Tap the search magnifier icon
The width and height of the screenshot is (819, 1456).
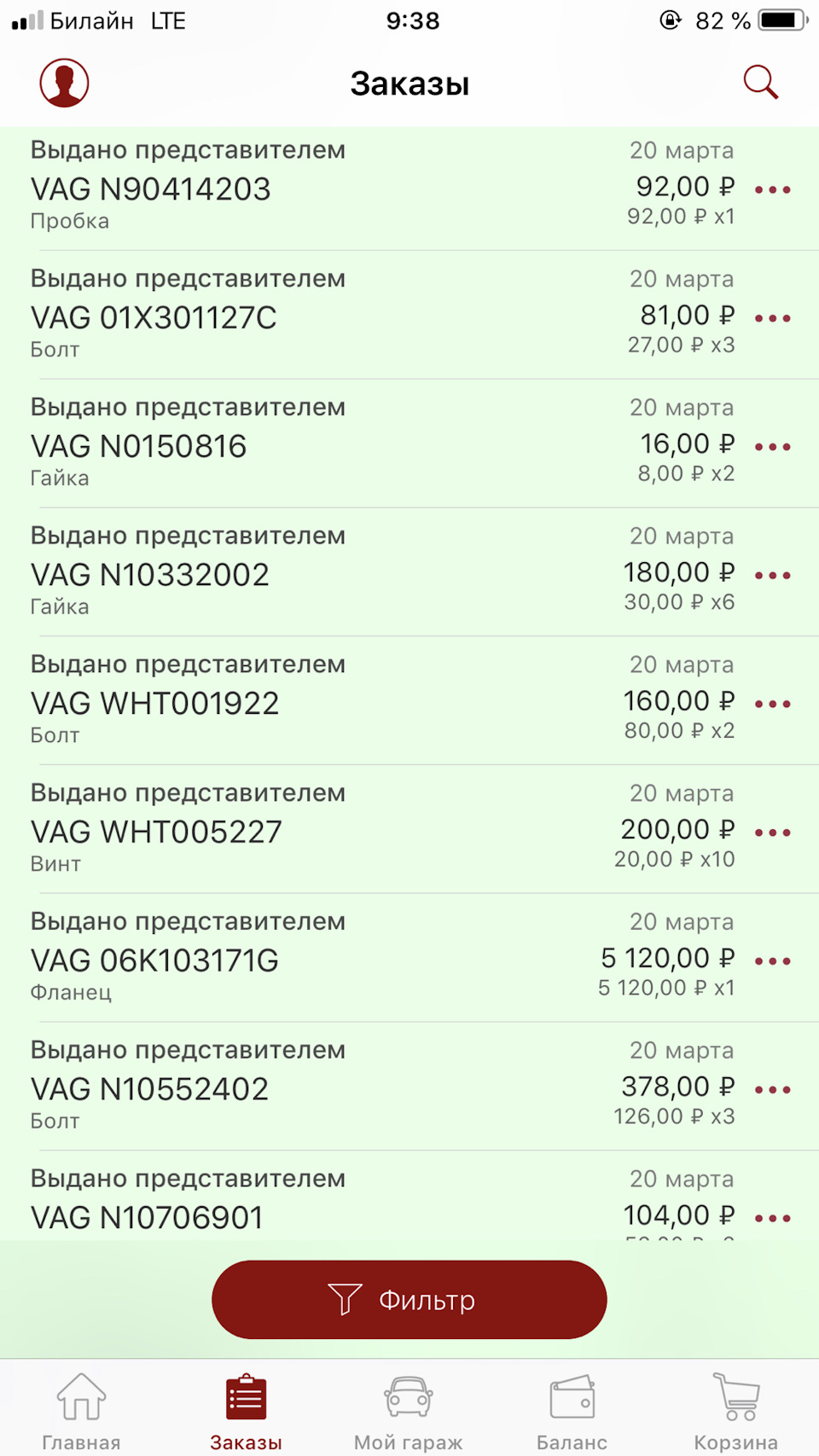(x=761, y=82)
